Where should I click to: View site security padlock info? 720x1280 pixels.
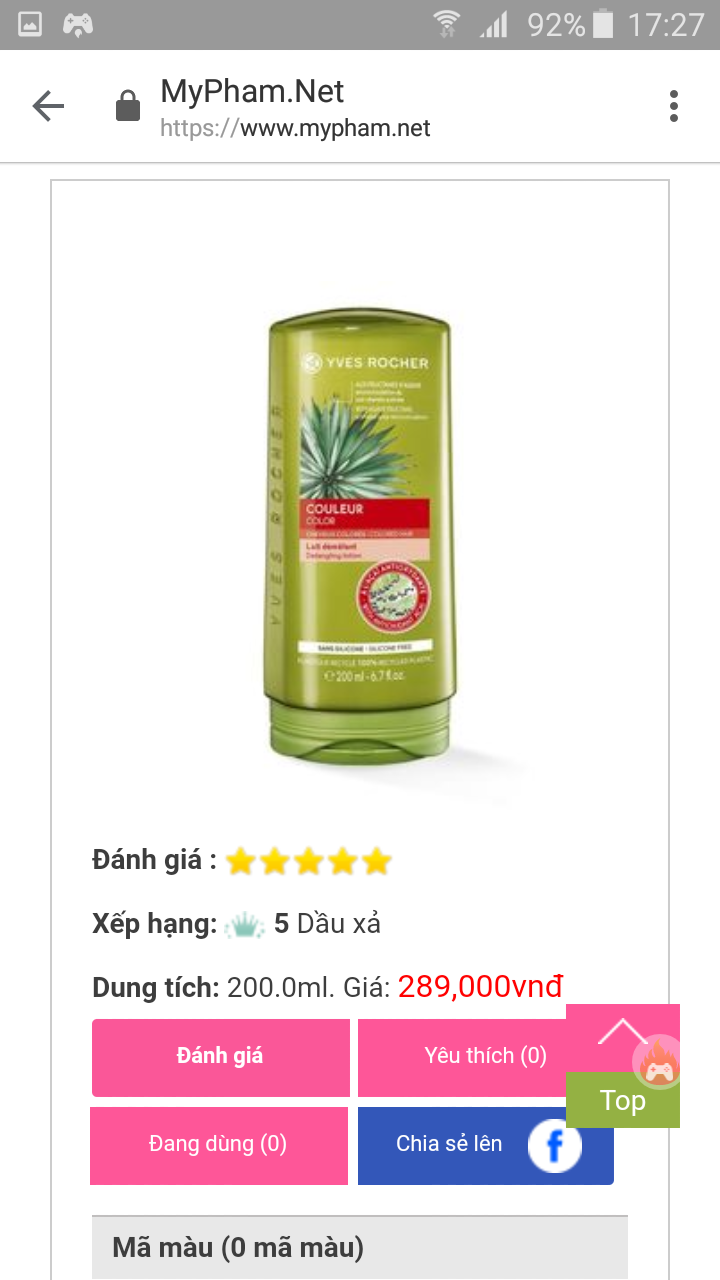128,106
